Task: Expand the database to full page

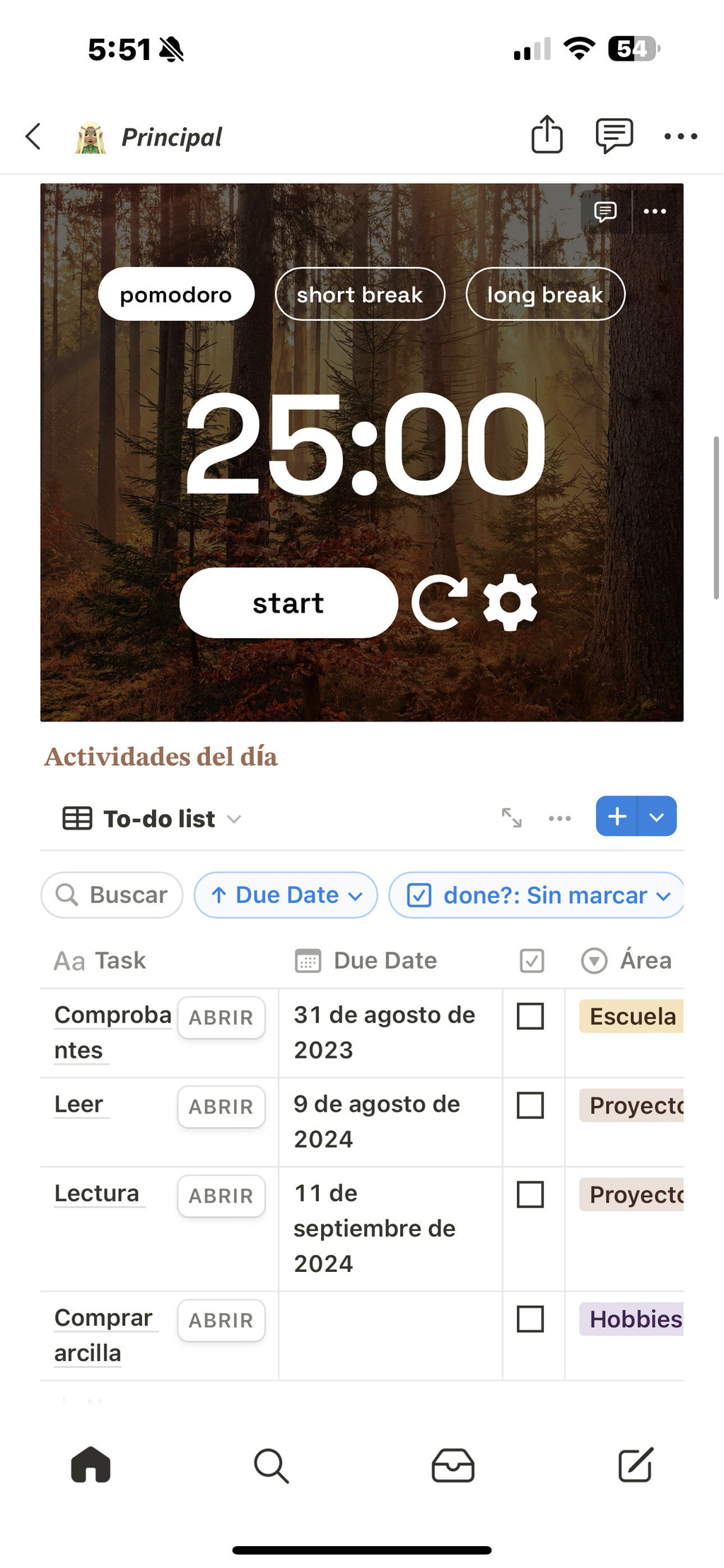Action: [x=512, y=818]
